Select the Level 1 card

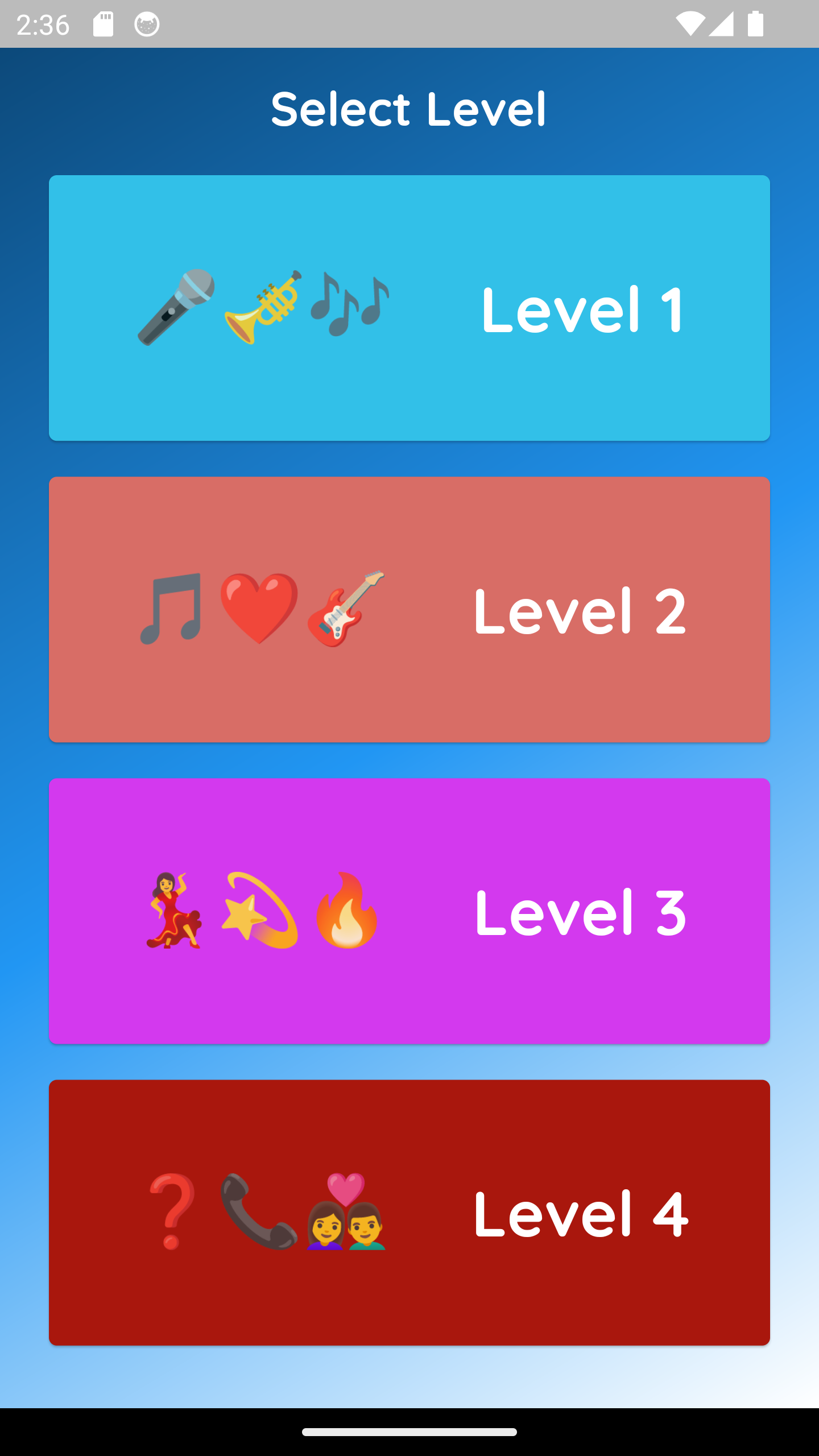tap(409, 308)
